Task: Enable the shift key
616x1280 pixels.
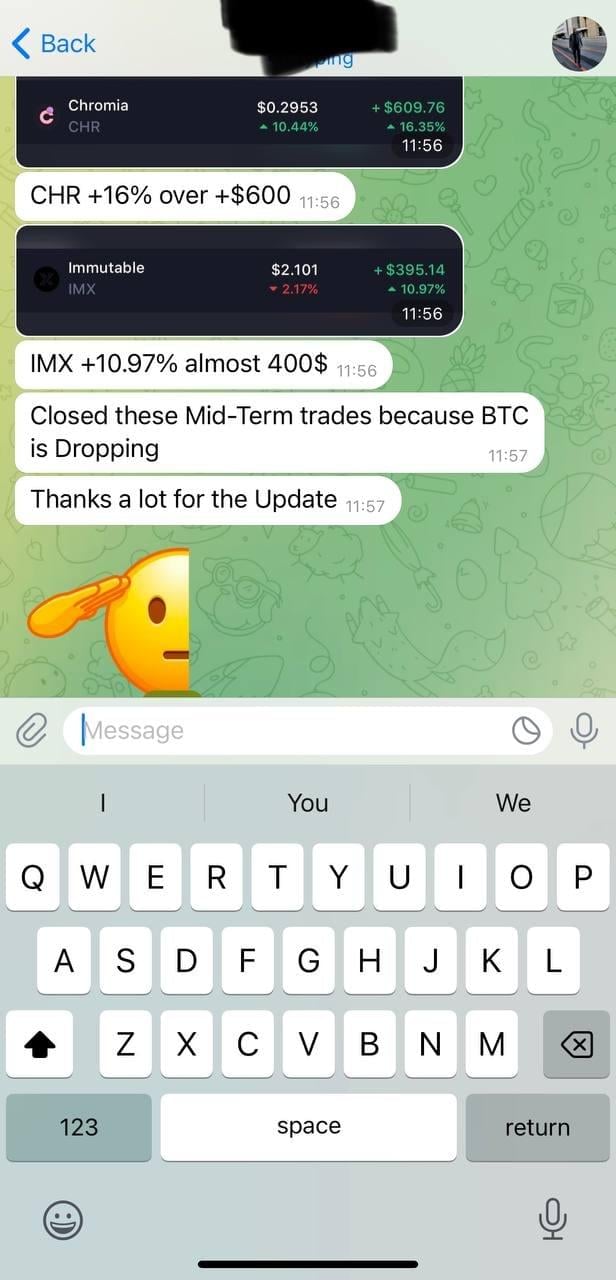Action: [39, 1044]
